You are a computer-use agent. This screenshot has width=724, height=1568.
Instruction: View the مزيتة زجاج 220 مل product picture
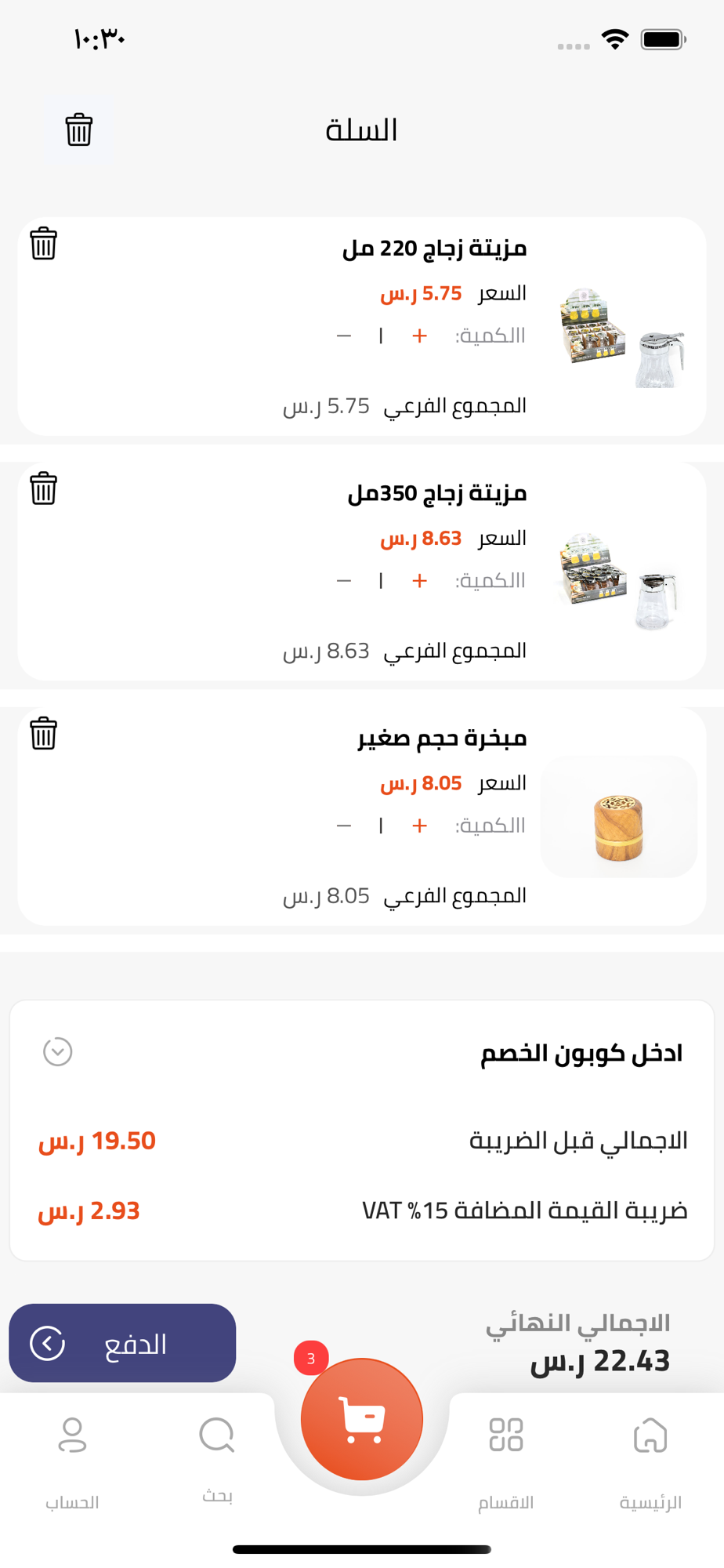pyautogui.click(x=621, y=337)
